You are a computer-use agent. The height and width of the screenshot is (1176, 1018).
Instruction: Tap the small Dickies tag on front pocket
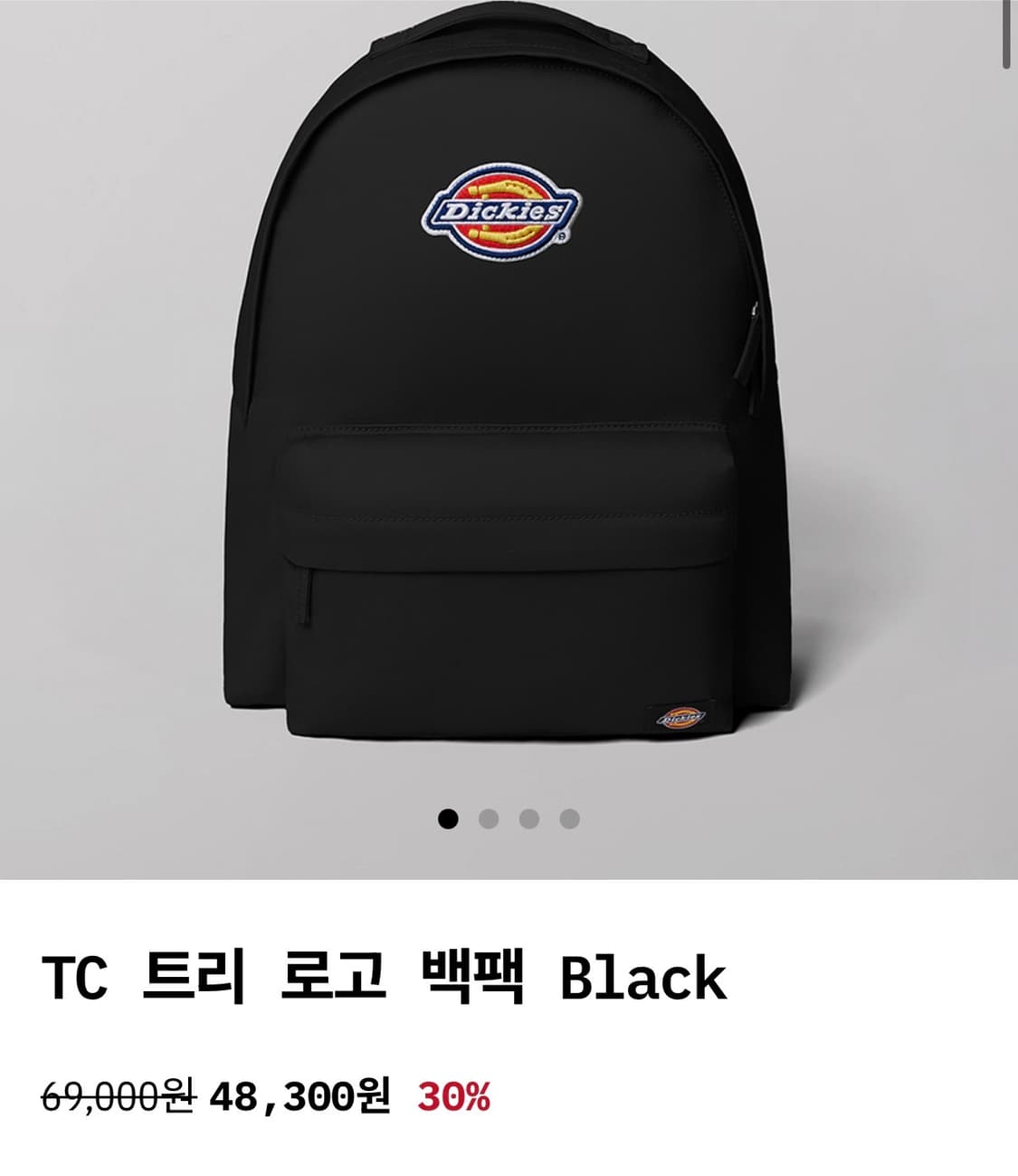(x=679, y=715)
